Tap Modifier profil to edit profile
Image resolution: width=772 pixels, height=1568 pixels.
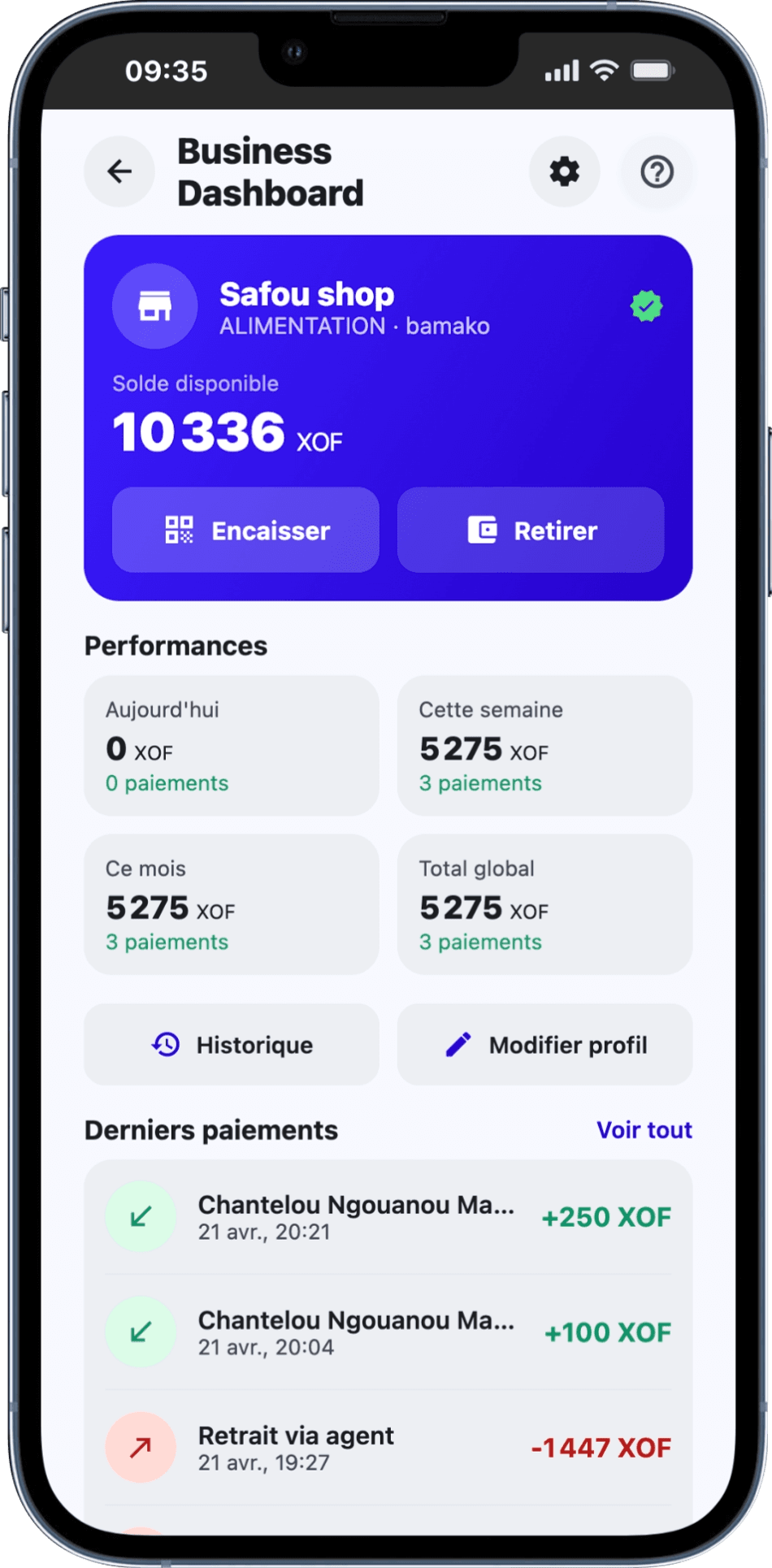[544, 1045]
